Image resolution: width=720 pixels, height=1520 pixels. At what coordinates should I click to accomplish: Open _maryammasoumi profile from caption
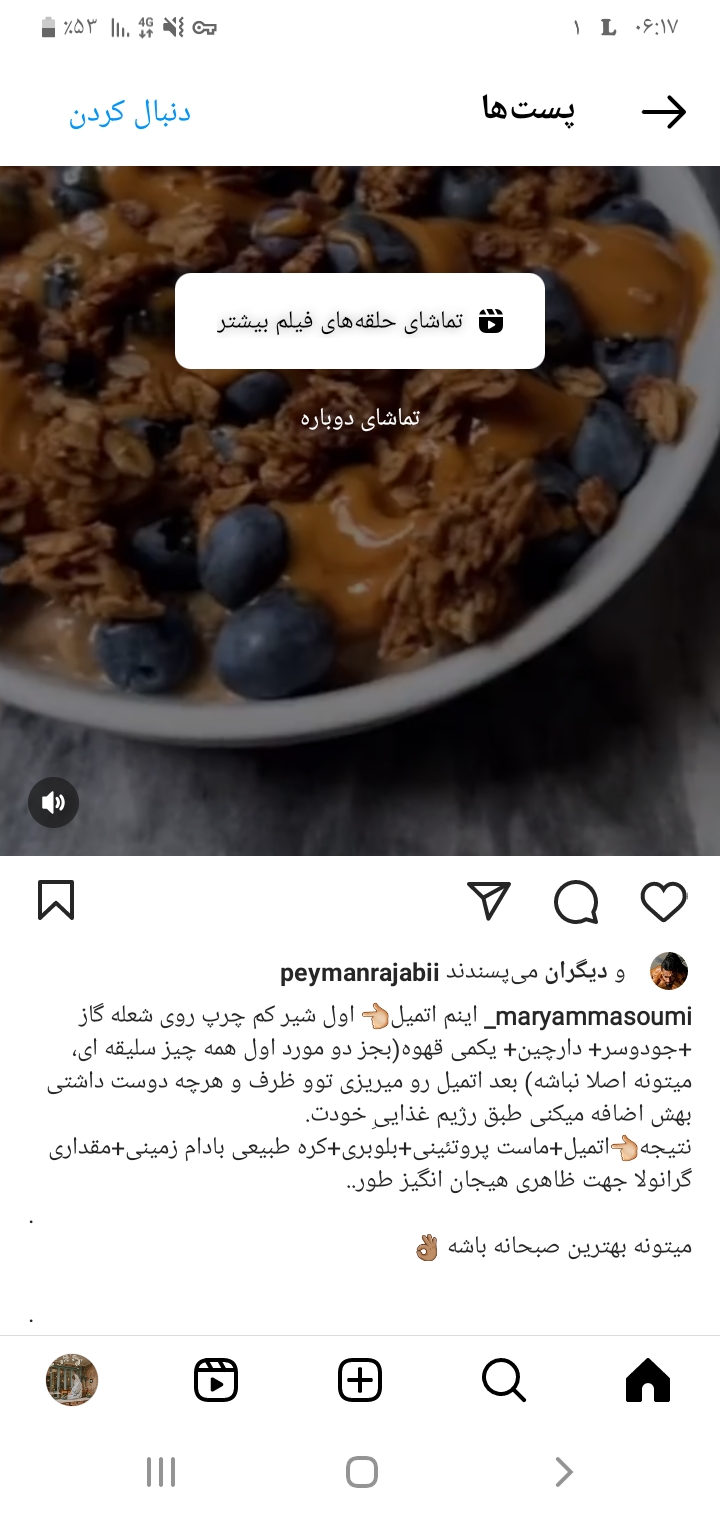tap(594, 1017)
